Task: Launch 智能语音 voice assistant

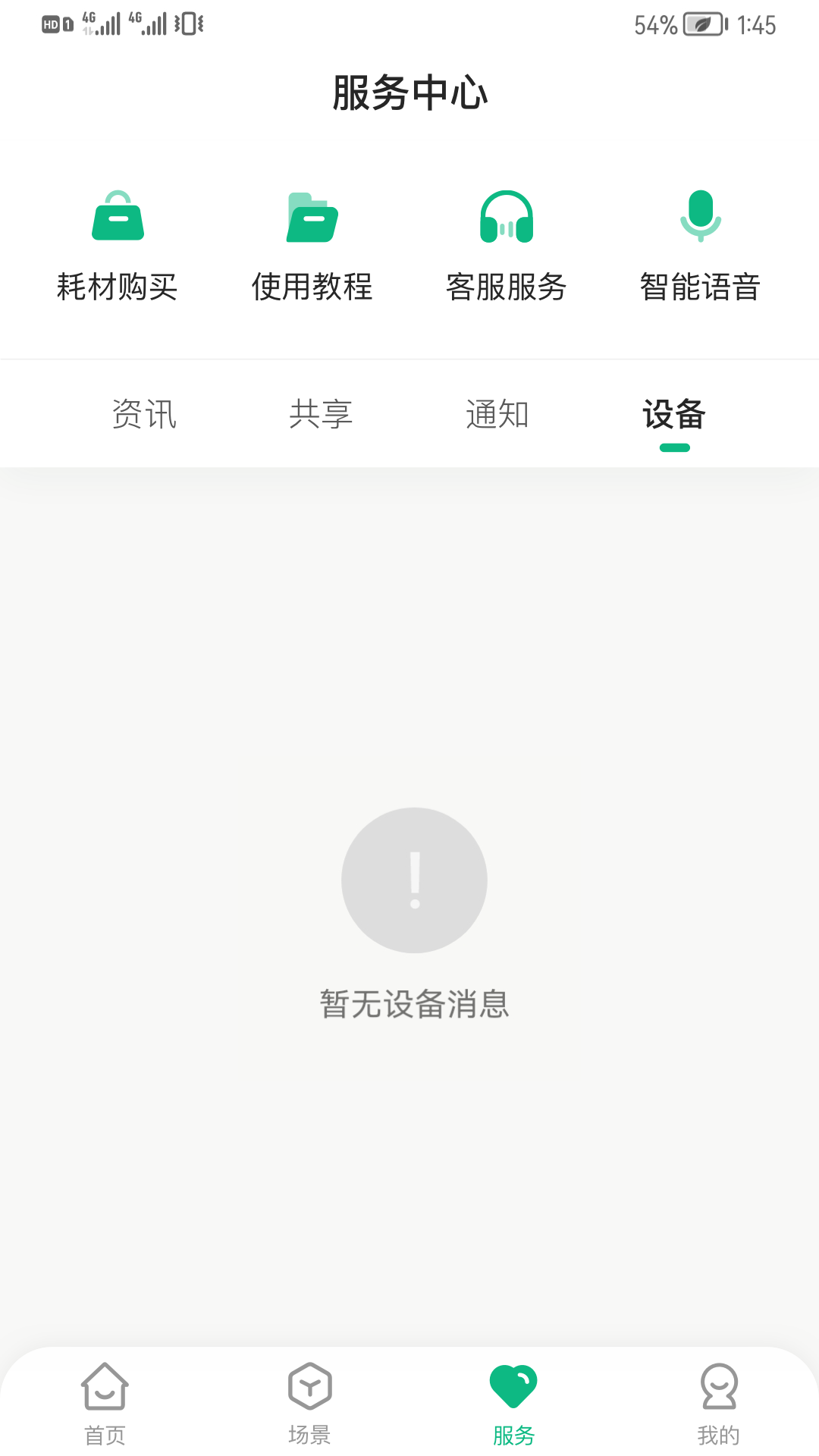Action: click(x=700, y=246)
